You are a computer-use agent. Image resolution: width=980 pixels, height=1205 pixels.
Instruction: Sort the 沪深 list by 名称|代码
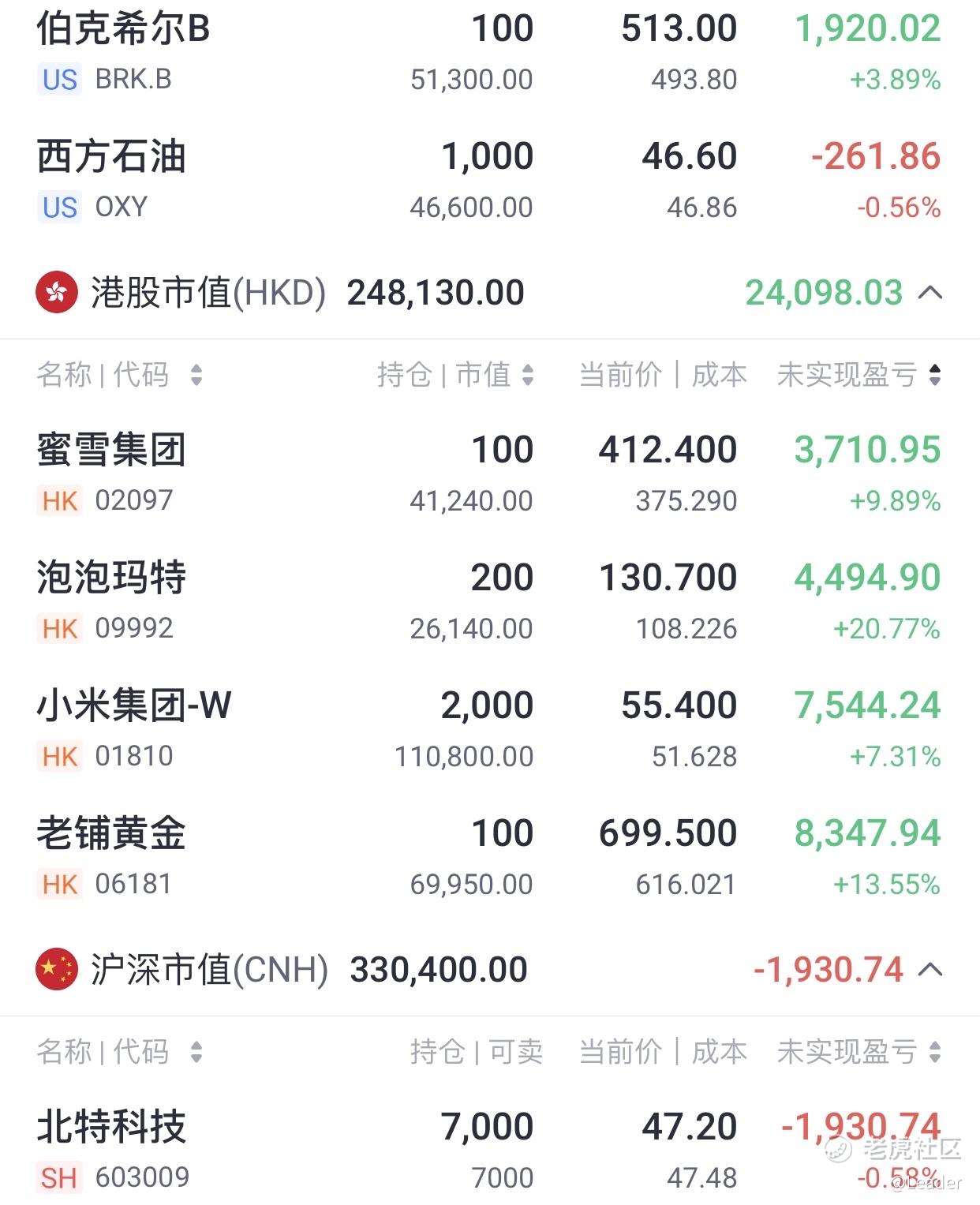pos(118,1052)
